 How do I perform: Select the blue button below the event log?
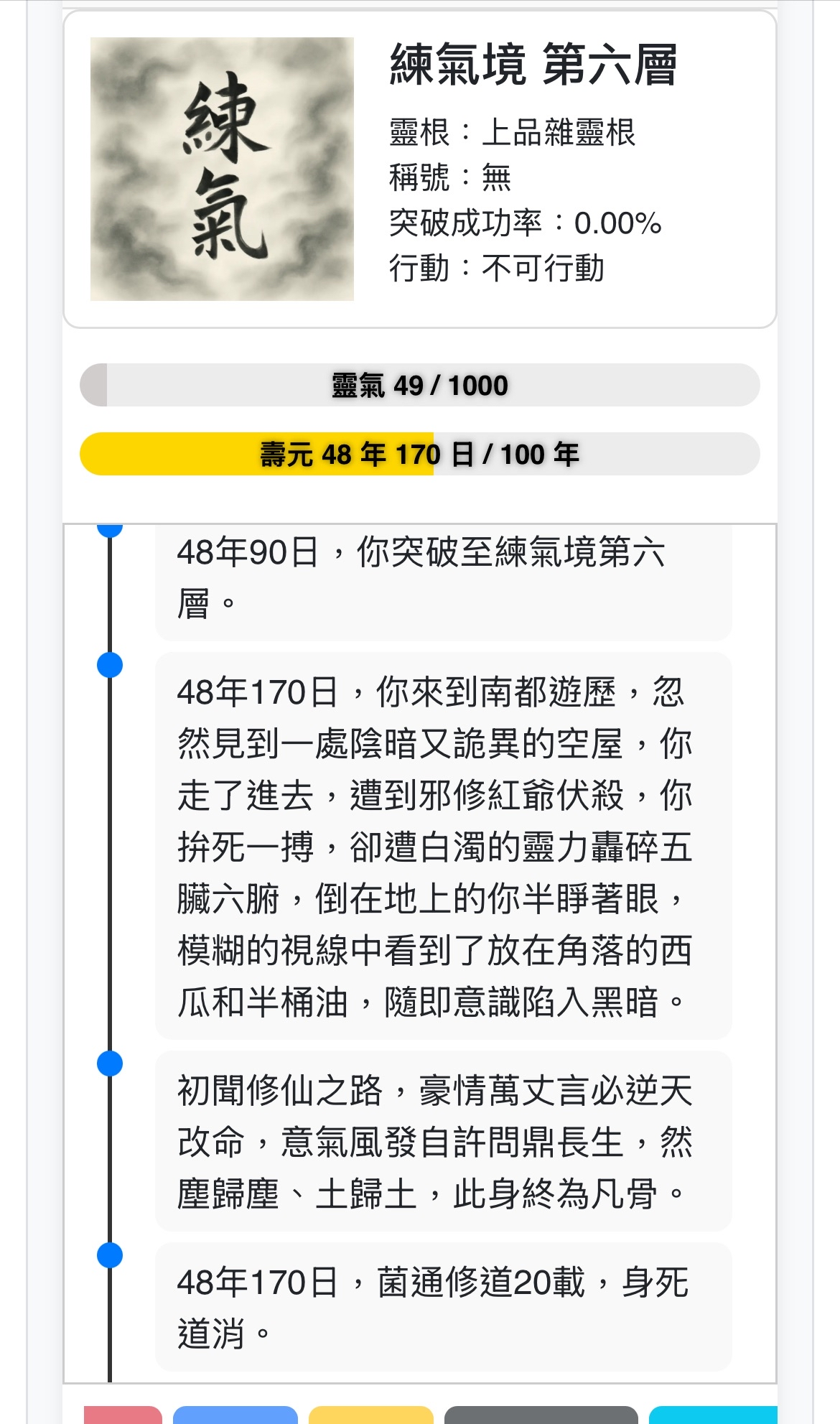pos(235,1415)
